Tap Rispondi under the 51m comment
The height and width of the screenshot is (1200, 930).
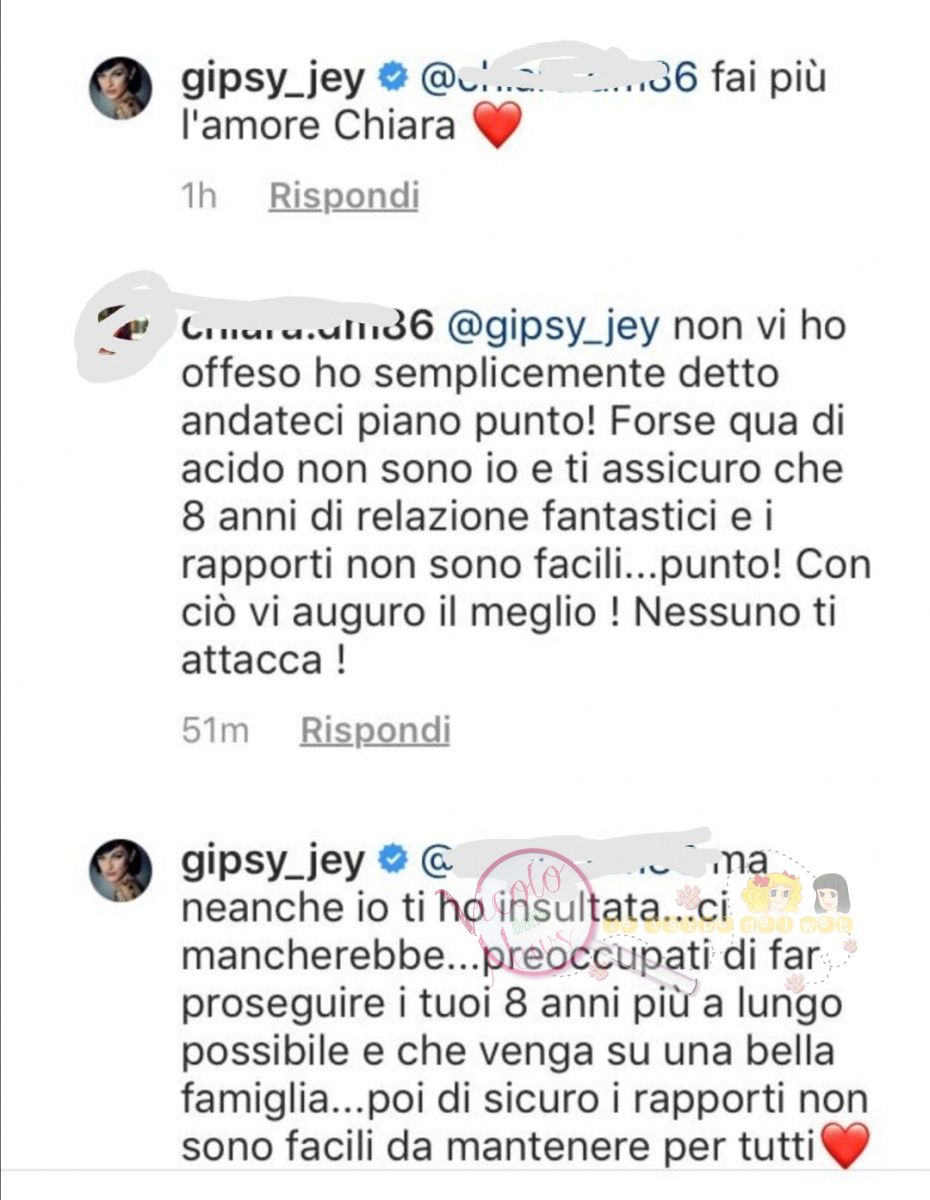coord(375,731)
